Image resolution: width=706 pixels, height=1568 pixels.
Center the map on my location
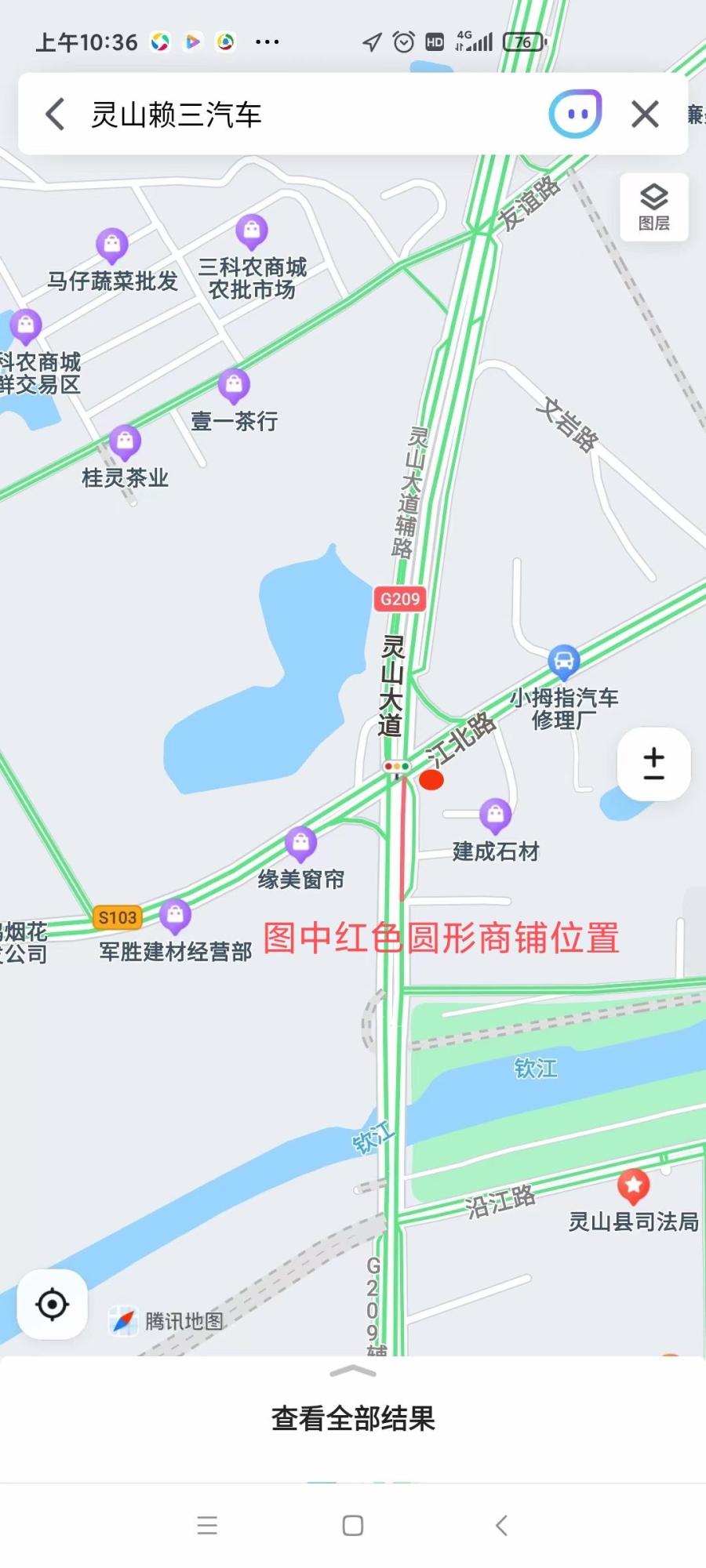(53, 1305)
